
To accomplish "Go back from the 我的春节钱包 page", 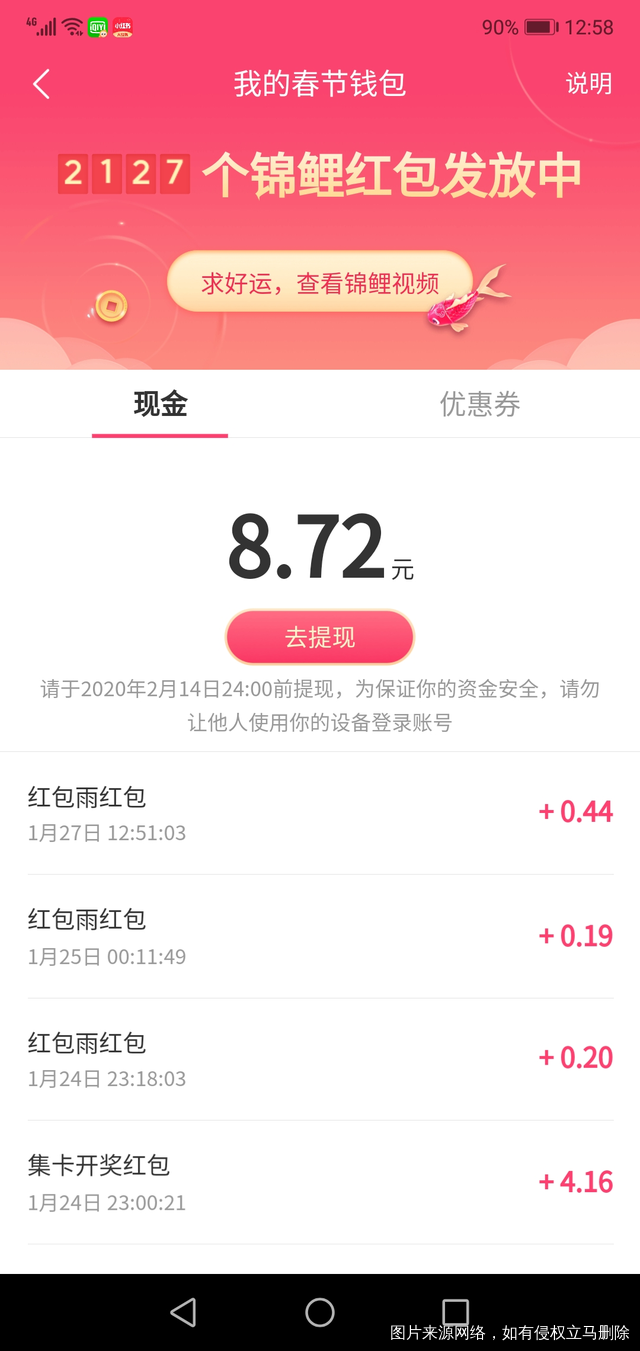I will coord(41,84).
